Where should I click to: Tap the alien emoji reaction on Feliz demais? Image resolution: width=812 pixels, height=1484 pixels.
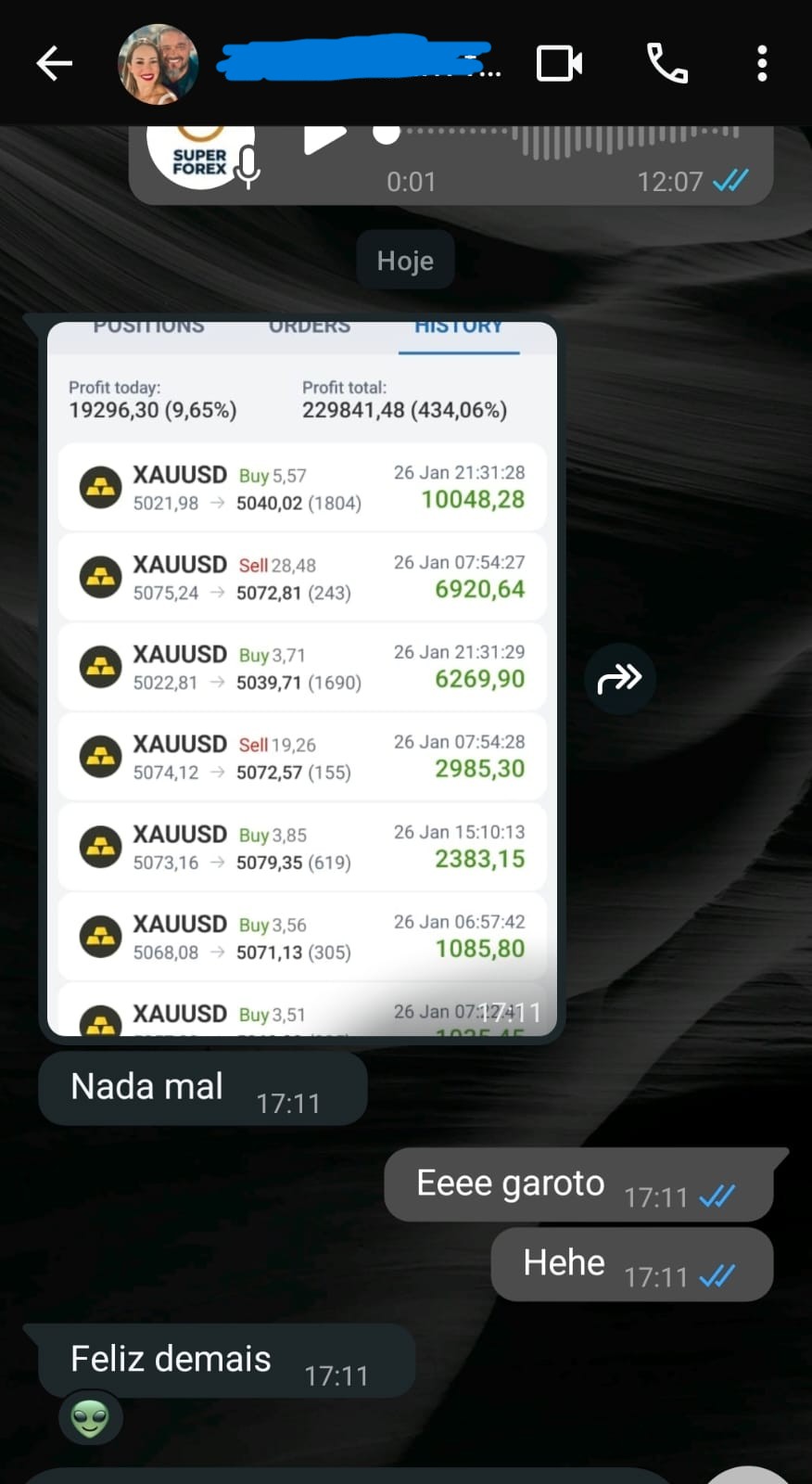click(90, 1417)
